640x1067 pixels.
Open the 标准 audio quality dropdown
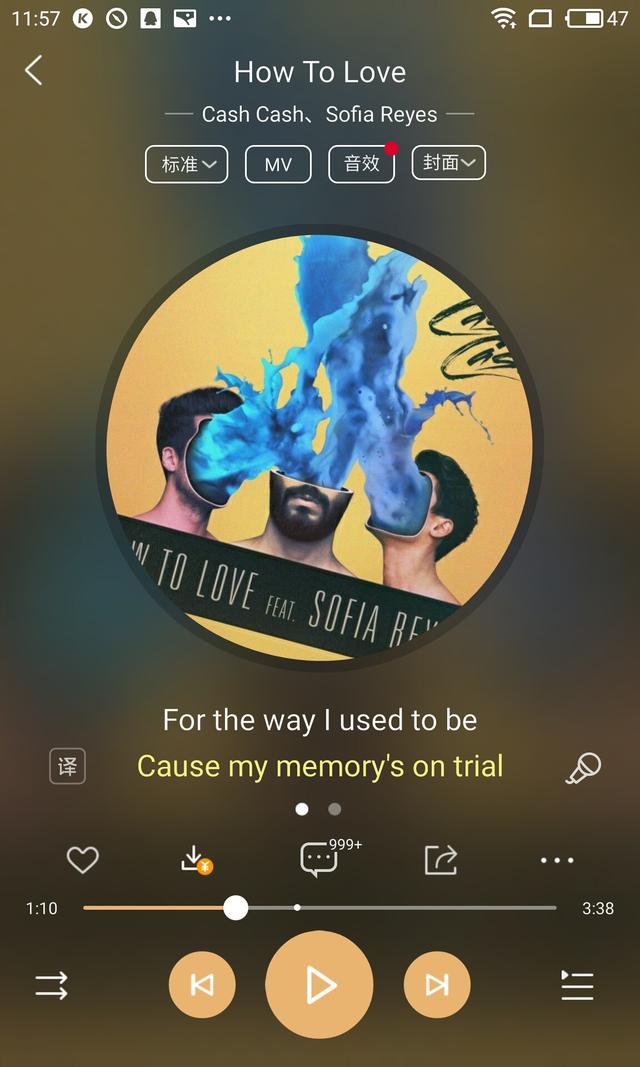tap(187, 164)
